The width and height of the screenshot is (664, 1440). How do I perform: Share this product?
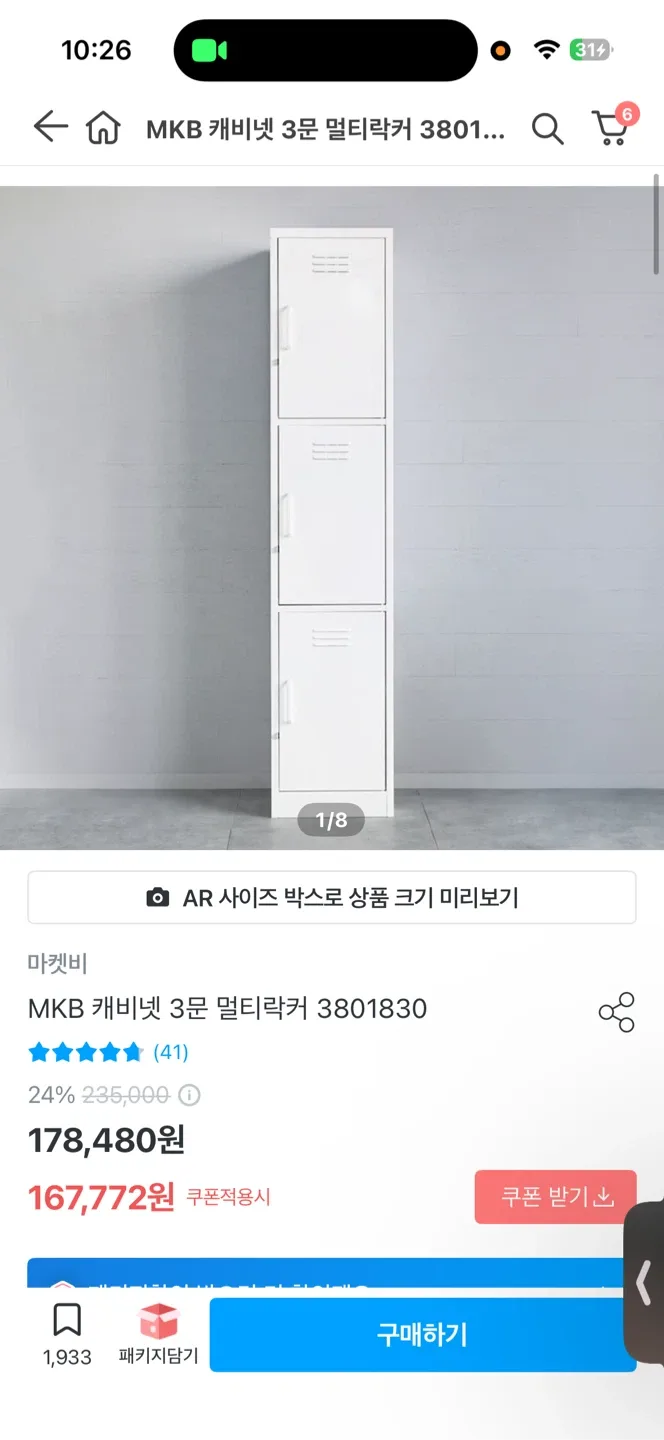616,1012
